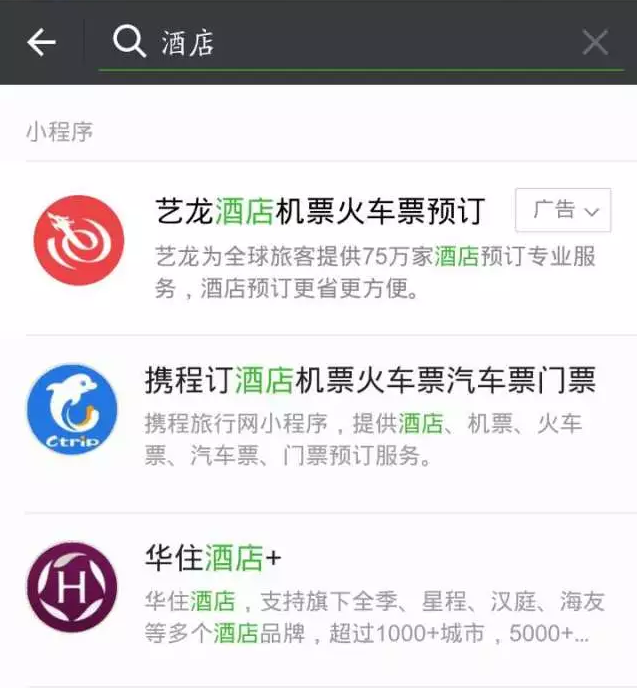Image resolution: width=637 pixels, height=688 pixels.
Task: Clear the search text with the X
Action: point(595,42)
